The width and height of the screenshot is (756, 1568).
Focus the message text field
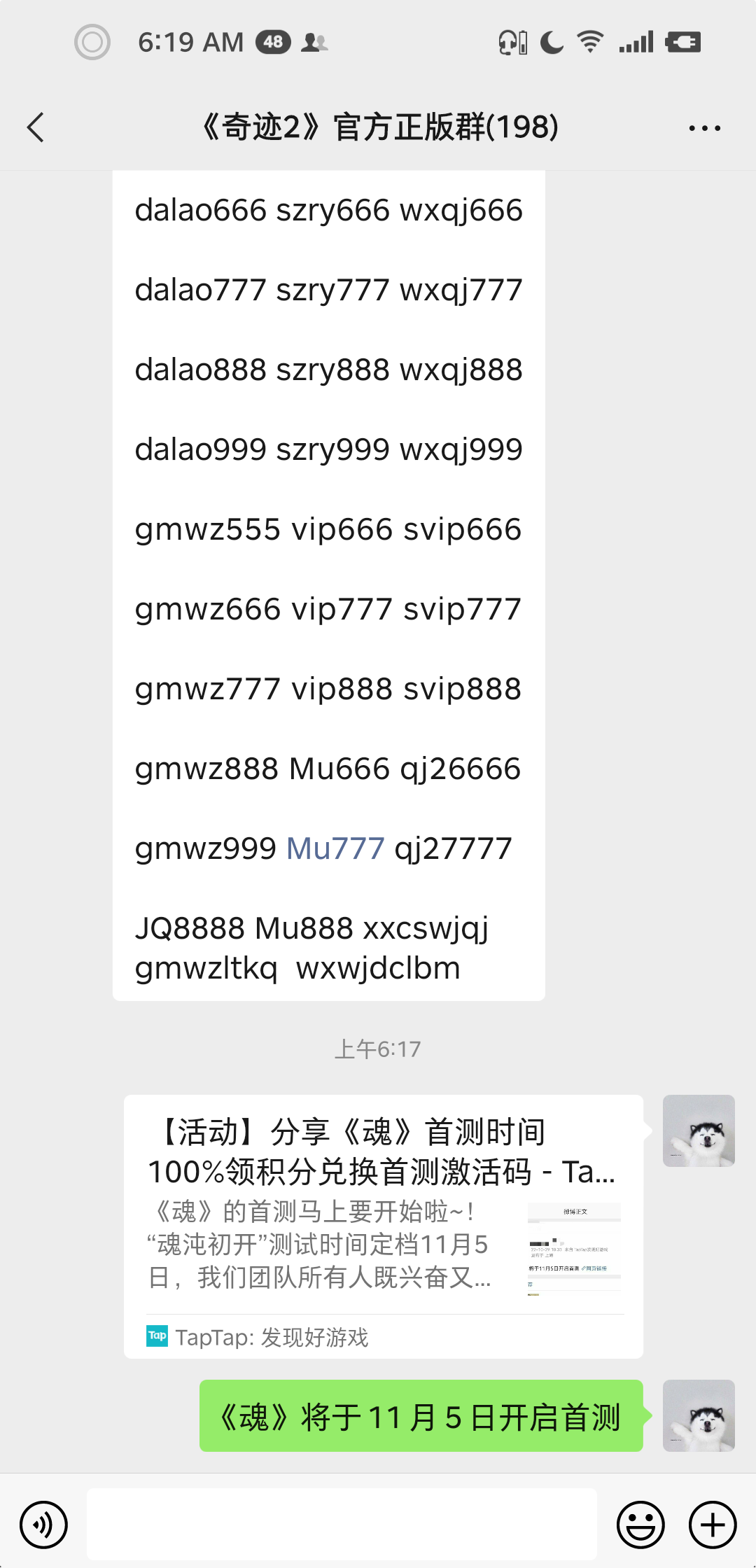342,1525
